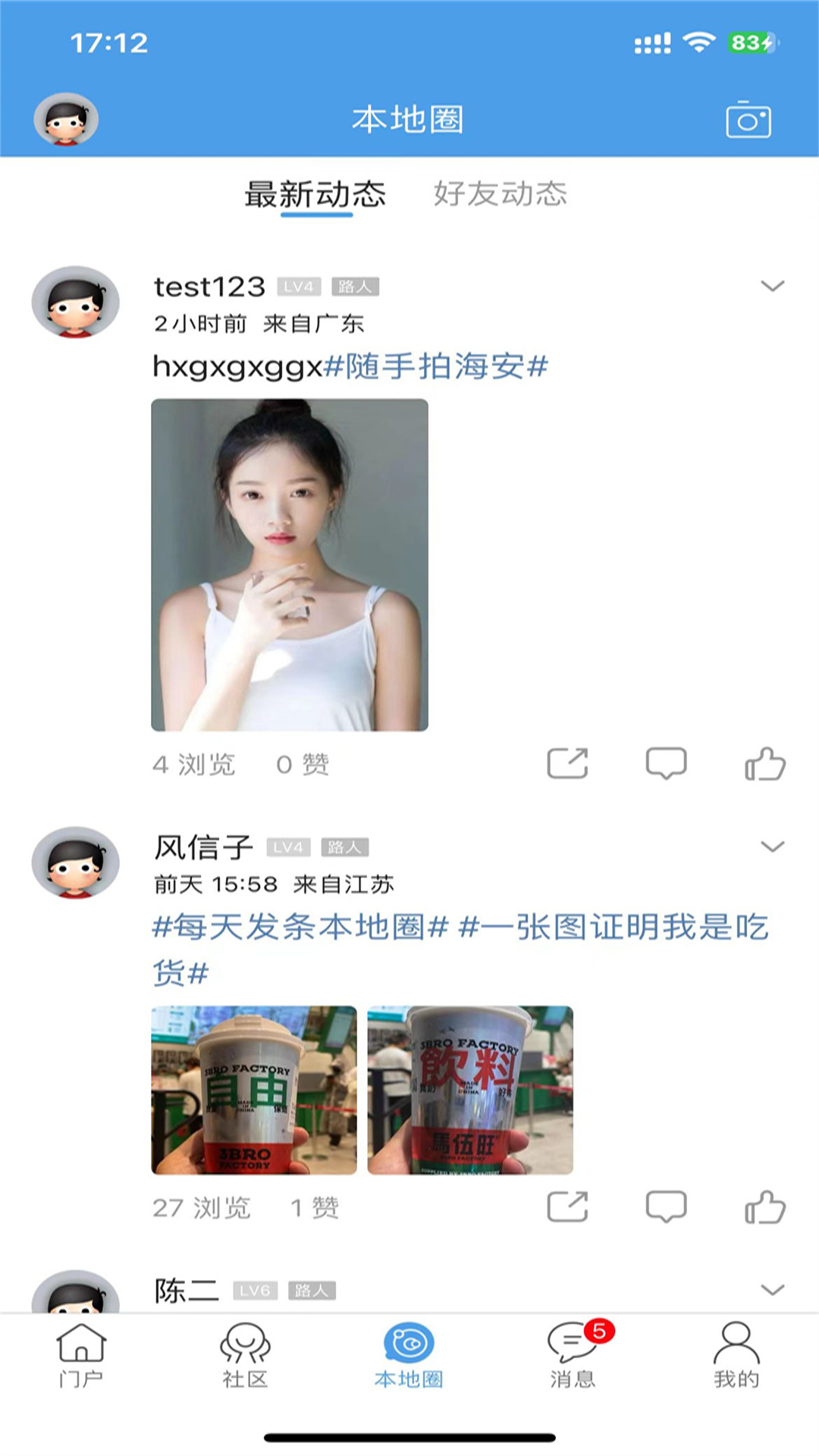The height and width of the screenshot is (1456, 819).
Task: Open my profile avatar in the header
Action: (x=66, y=119)
